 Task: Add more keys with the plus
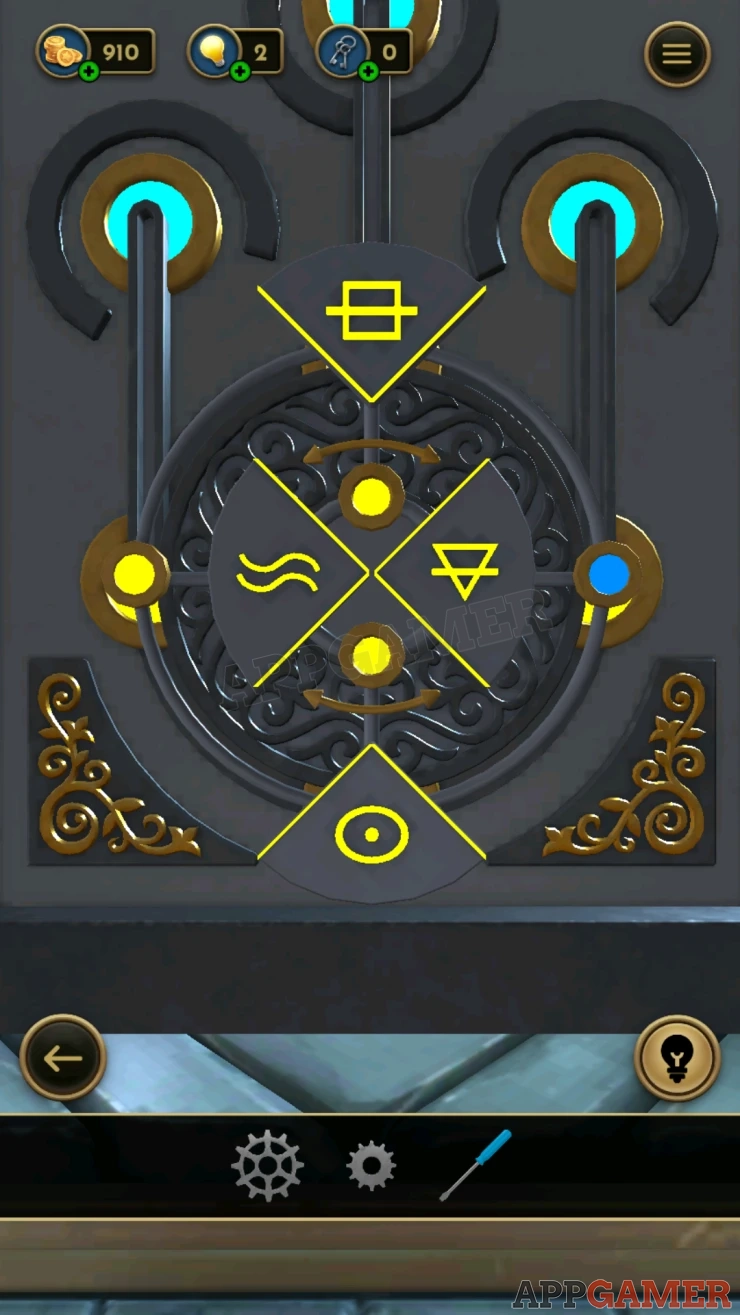(368, 72)
